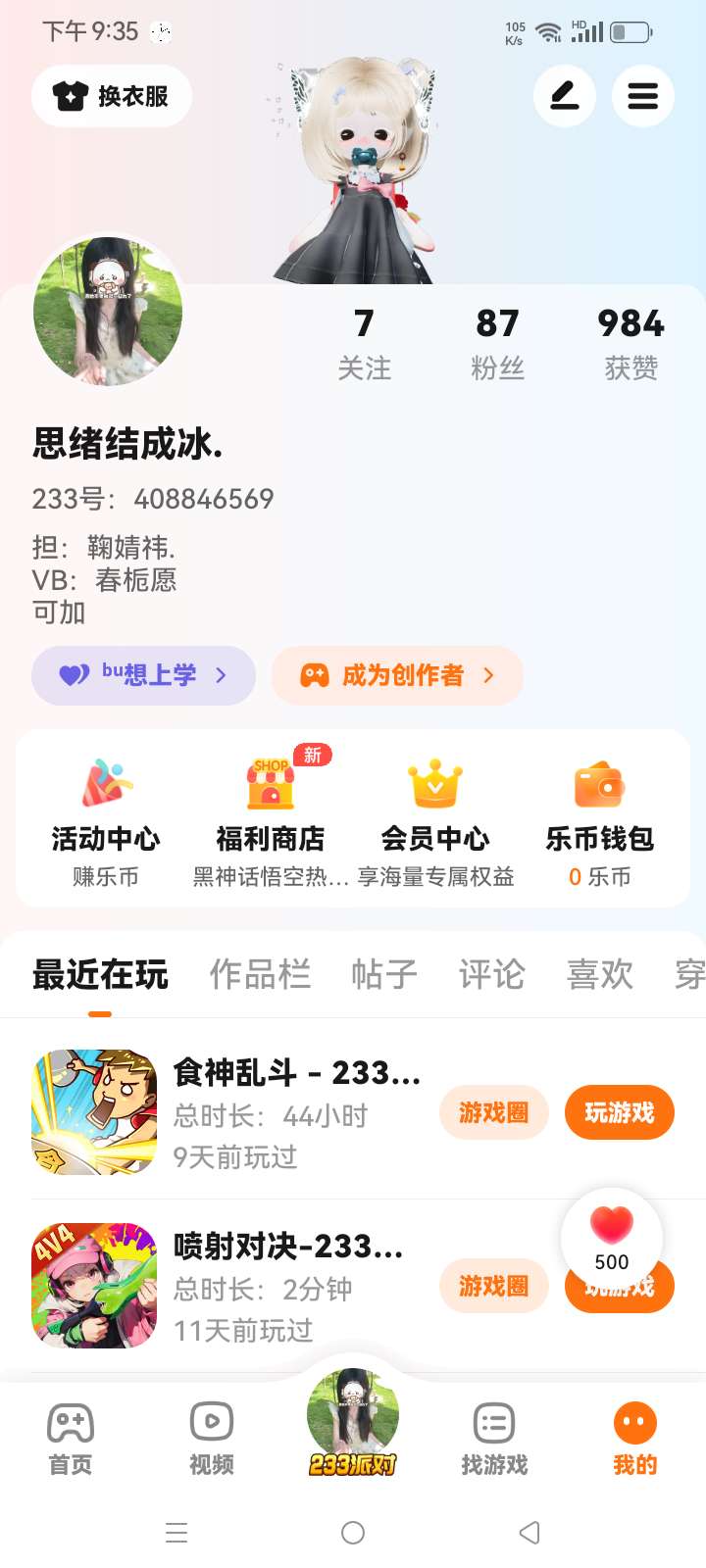Viewport: 706px width, 1568px height.
Task: Tap the 换衣服 change outfit button
Action: click(112, 96)
